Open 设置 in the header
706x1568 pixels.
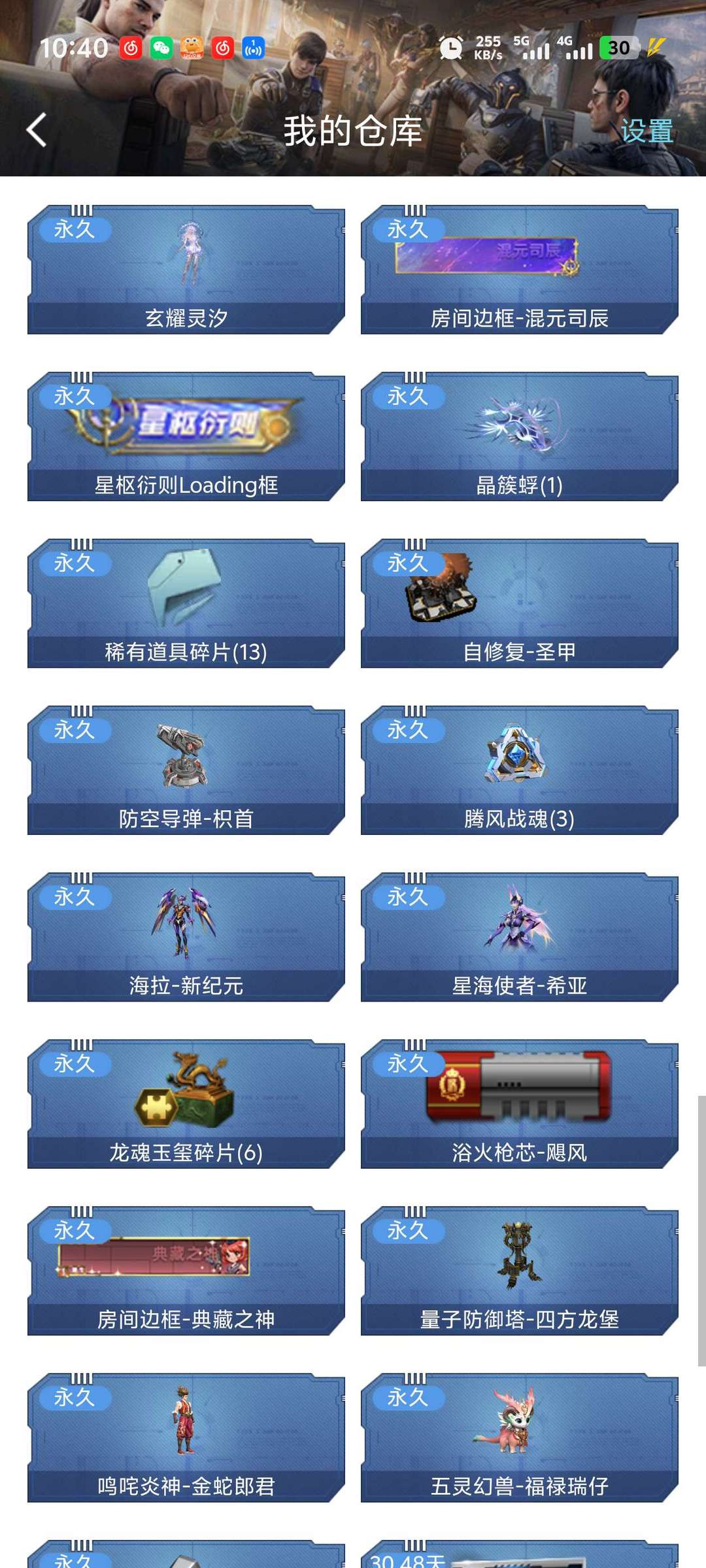(x=646, y=131)
